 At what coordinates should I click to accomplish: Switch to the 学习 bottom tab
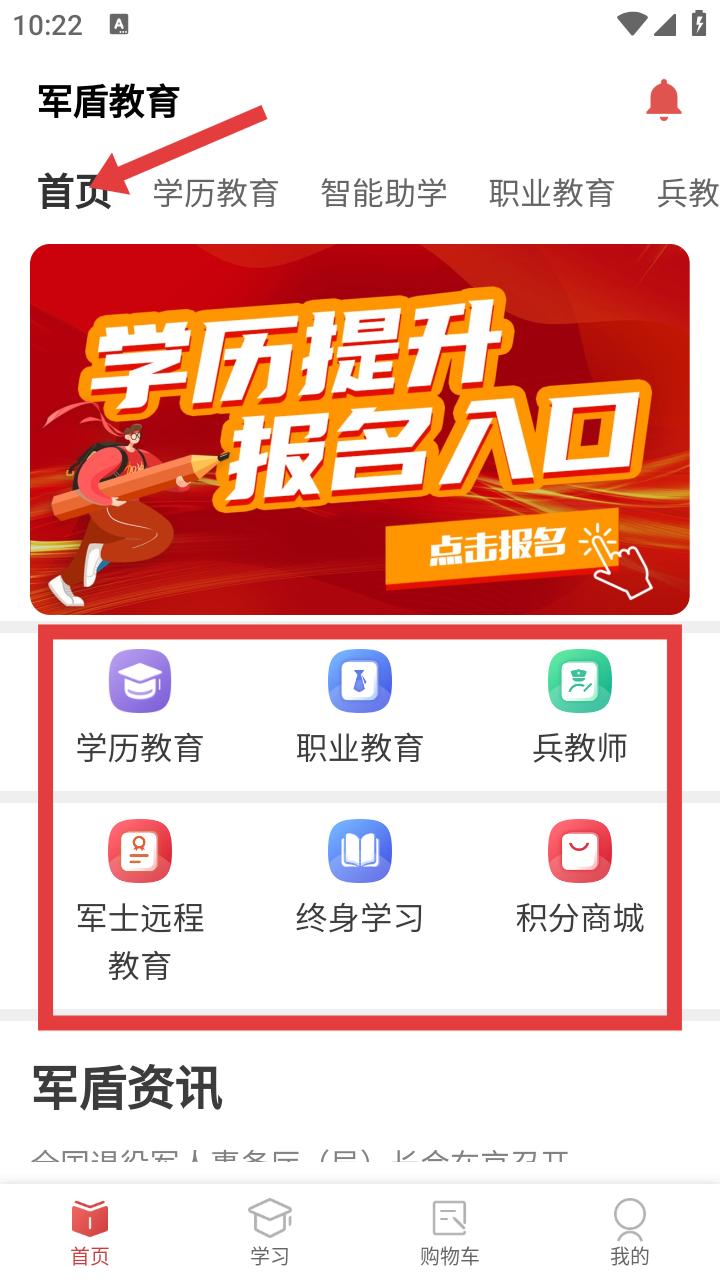click(x=270, y=1232)
